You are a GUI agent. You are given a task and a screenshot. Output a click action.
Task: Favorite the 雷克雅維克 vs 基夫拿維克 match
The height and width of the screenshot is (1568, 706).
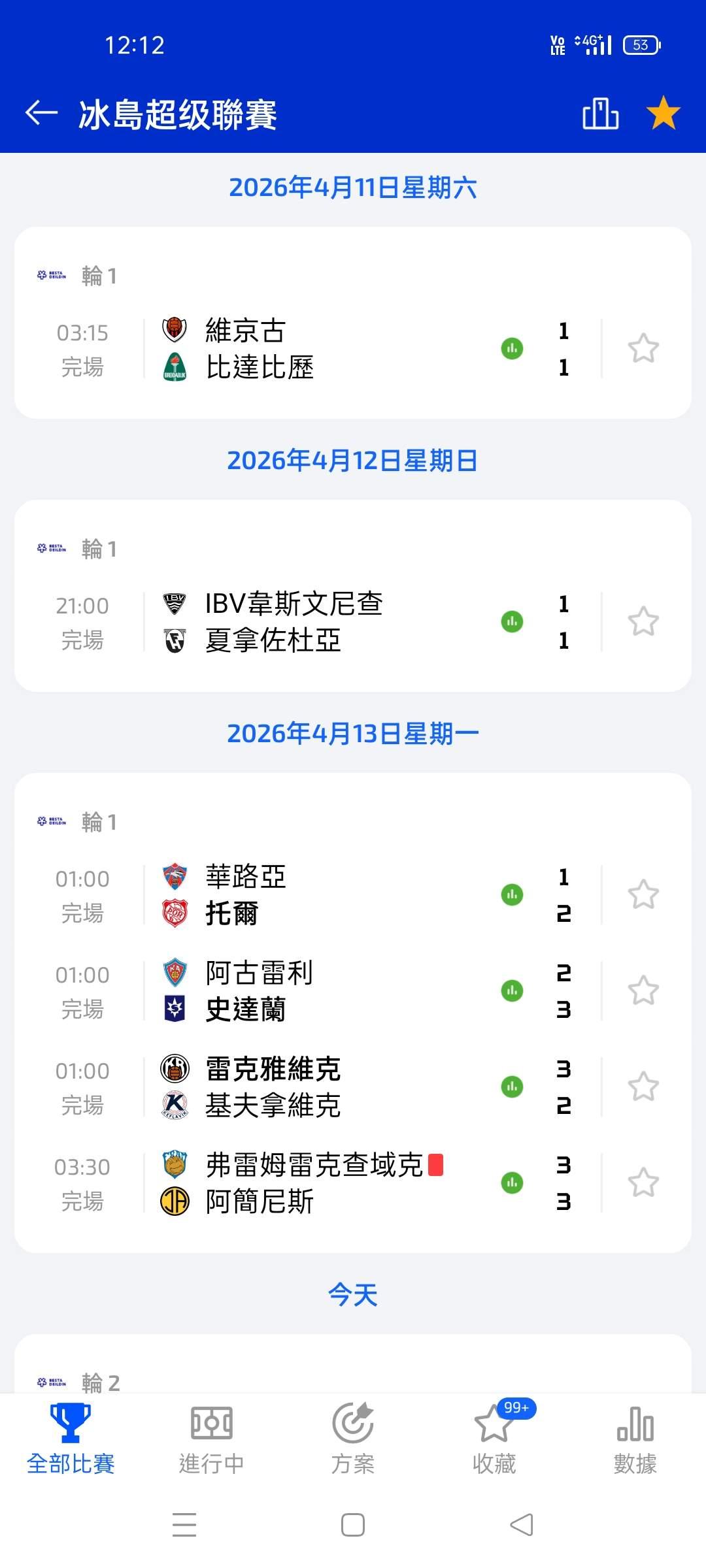pos(643,1086)
